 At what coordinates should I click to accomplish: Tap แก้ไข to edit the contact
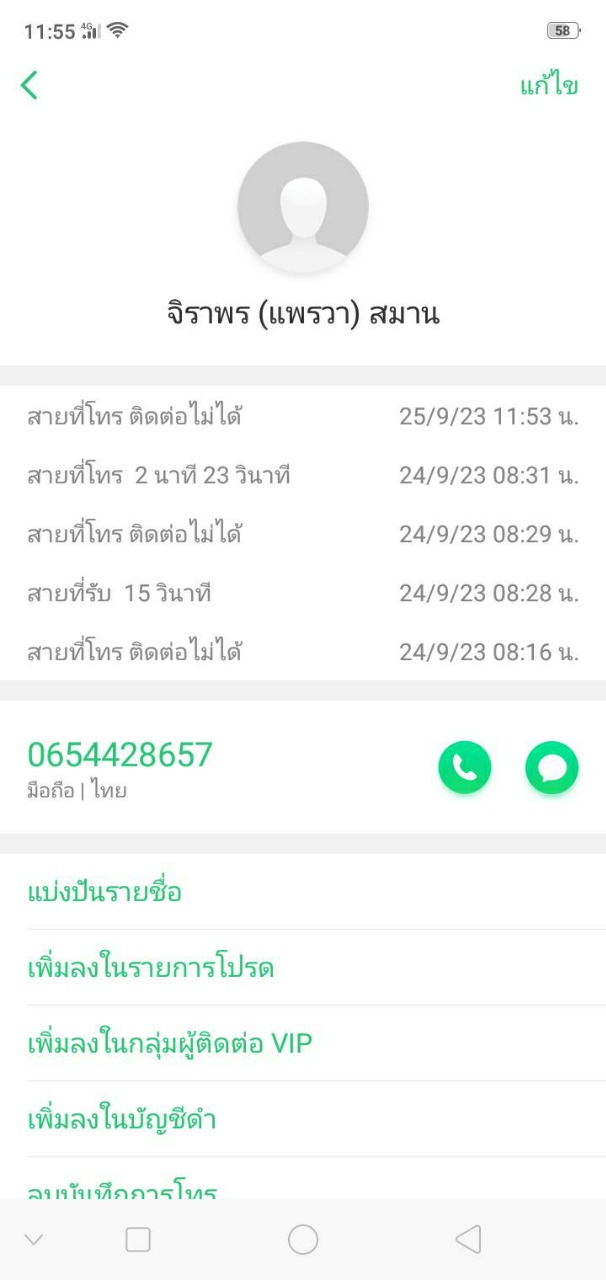click(x=548, y=86)
